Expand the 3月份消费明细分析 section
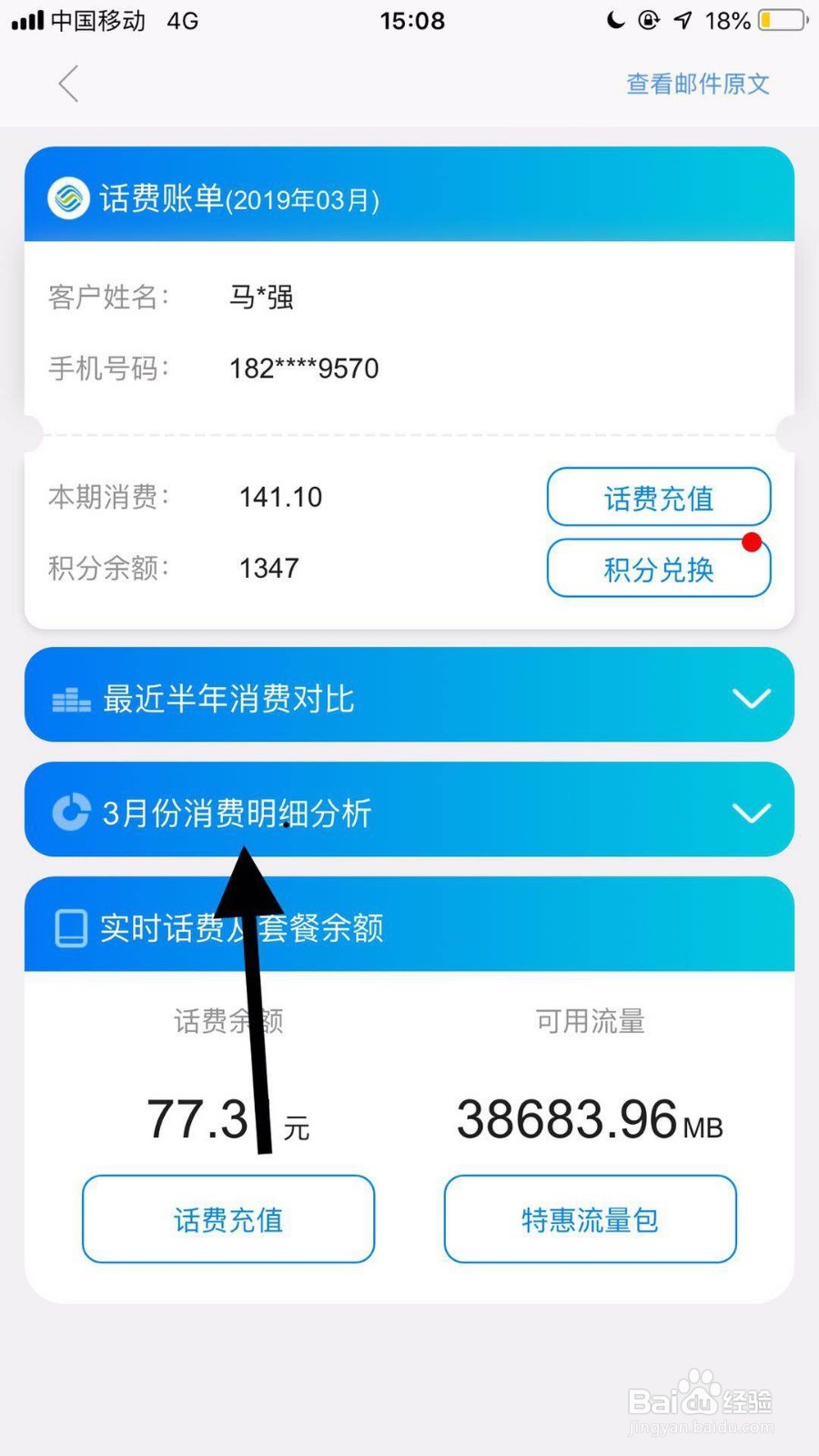The image size is (819, 1456). click(x=752, y=813)
